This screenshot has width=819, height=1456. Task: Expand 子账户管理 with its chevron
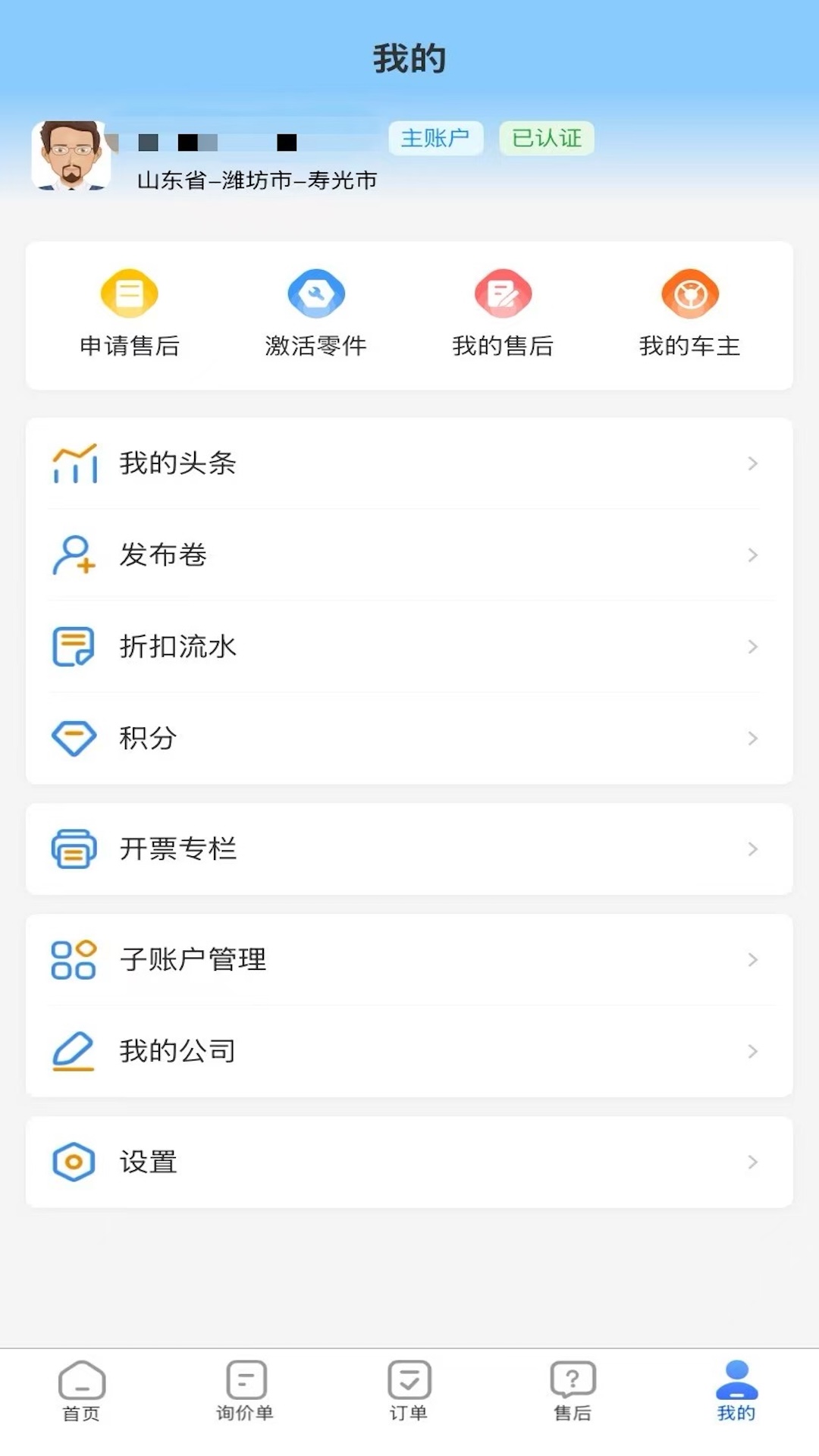752,959
